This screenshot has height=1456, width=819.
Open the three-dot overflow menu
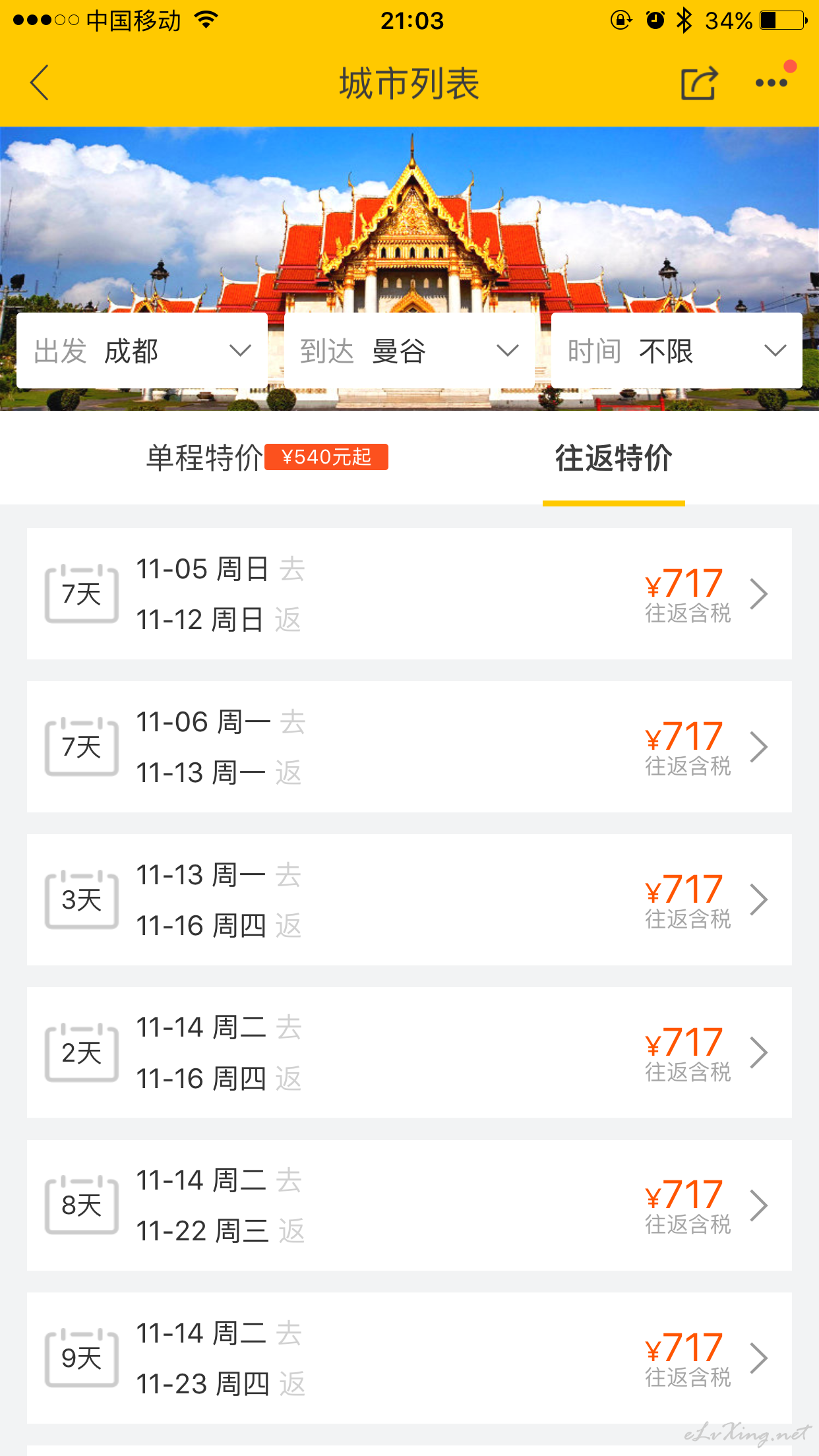tap(773, 82)
